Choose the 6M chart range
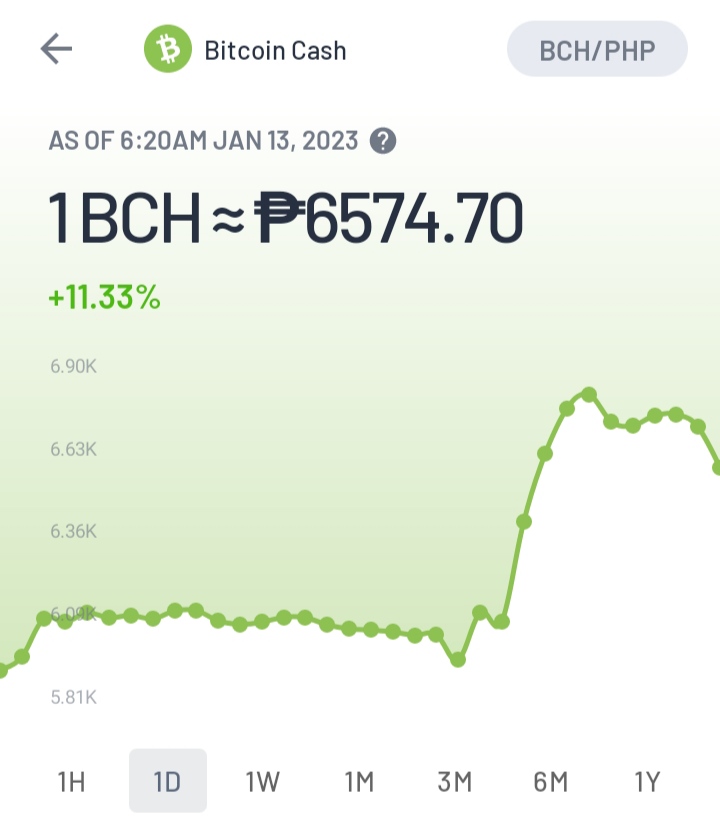 click(551, 781)
